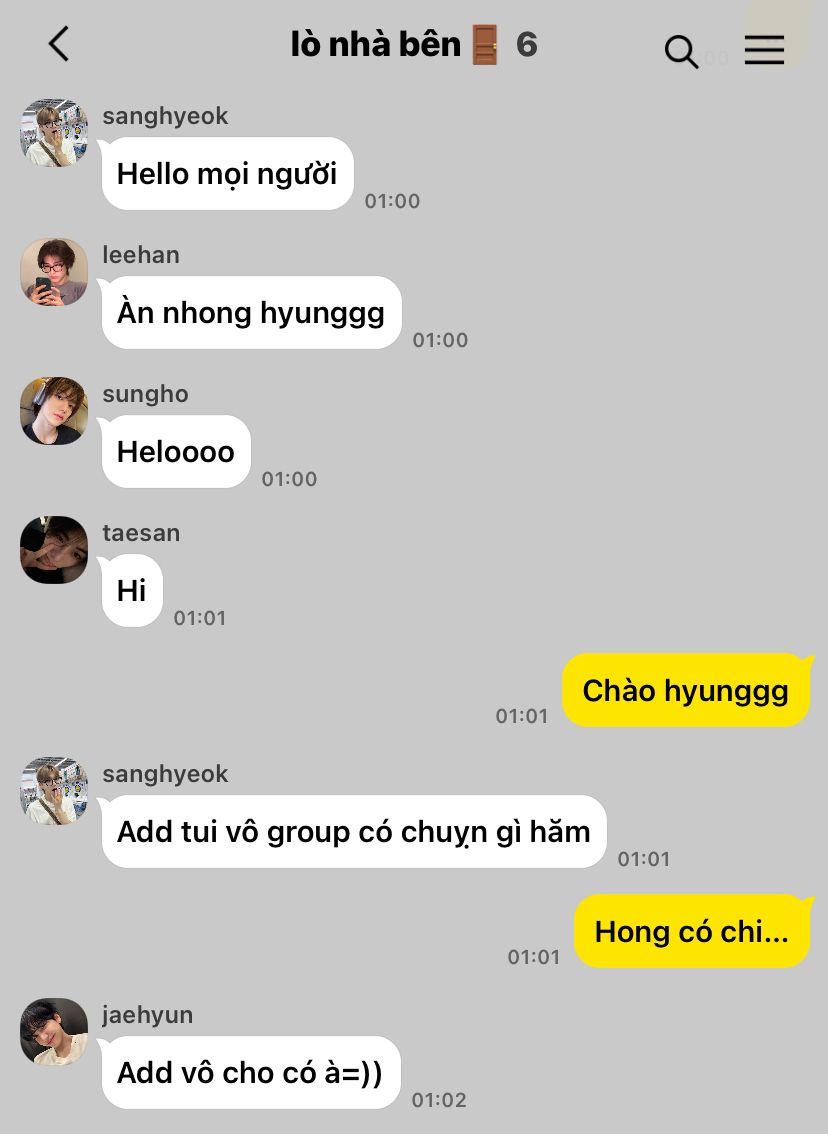Viewport: 828px width, 1134px height.
Task: View leehan's profile picture
Action: point(54,272)
